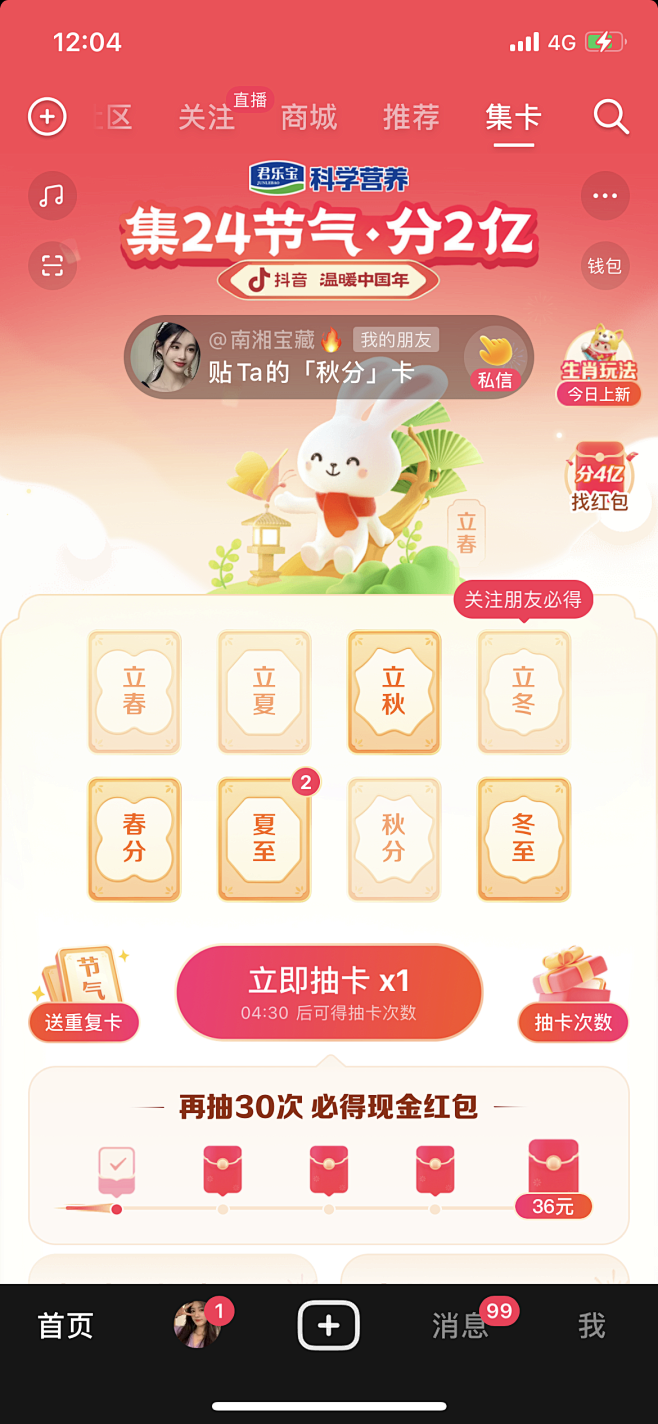Tap the plus circle icon at the top
Screen dimensions: 658x1424
(46, 117)
